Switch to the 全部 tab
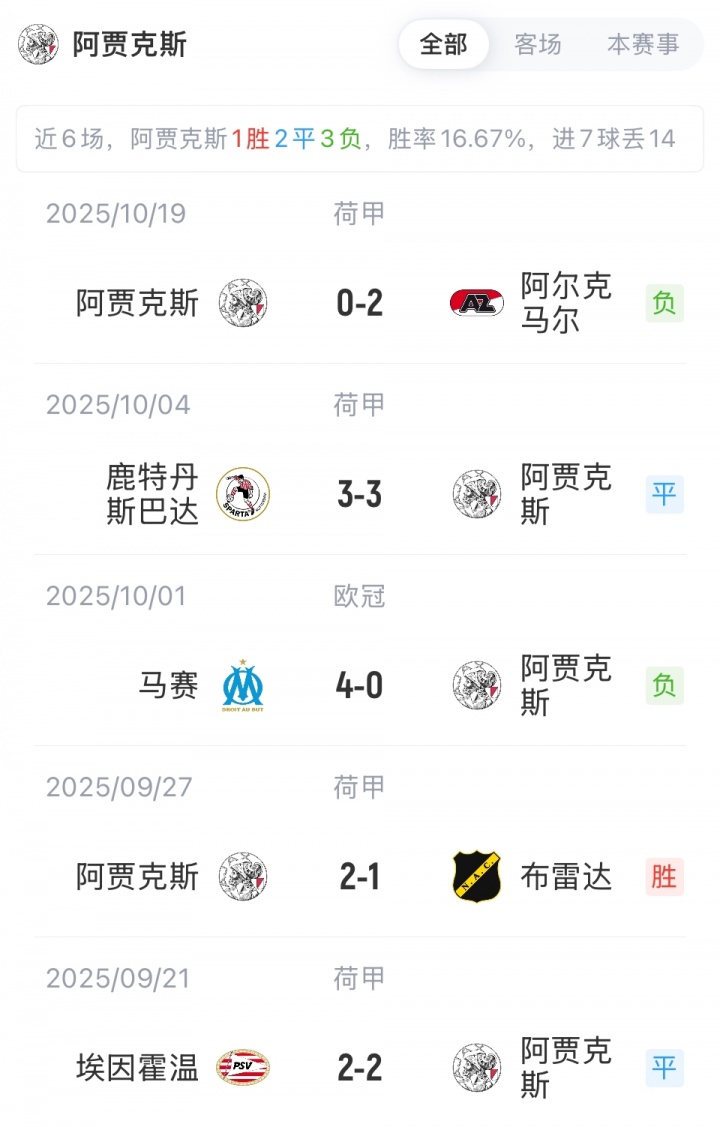This screenshot has height=1127, width=720. click(443, 45)
